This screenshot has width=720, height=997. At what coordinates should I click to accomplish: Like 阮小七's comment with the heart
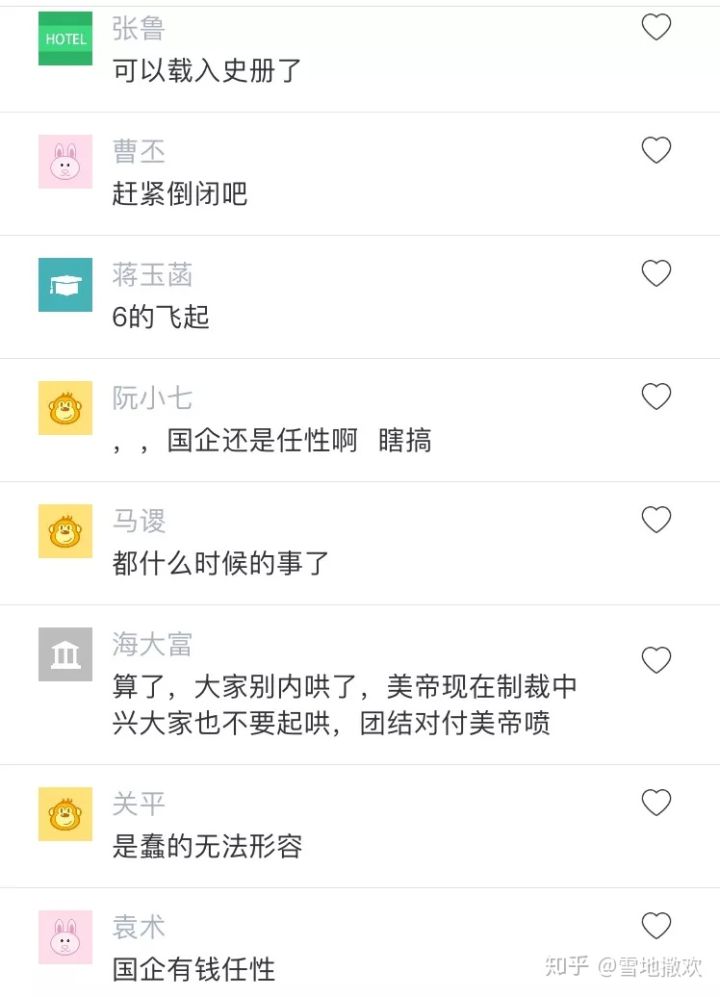pos(656,397)
